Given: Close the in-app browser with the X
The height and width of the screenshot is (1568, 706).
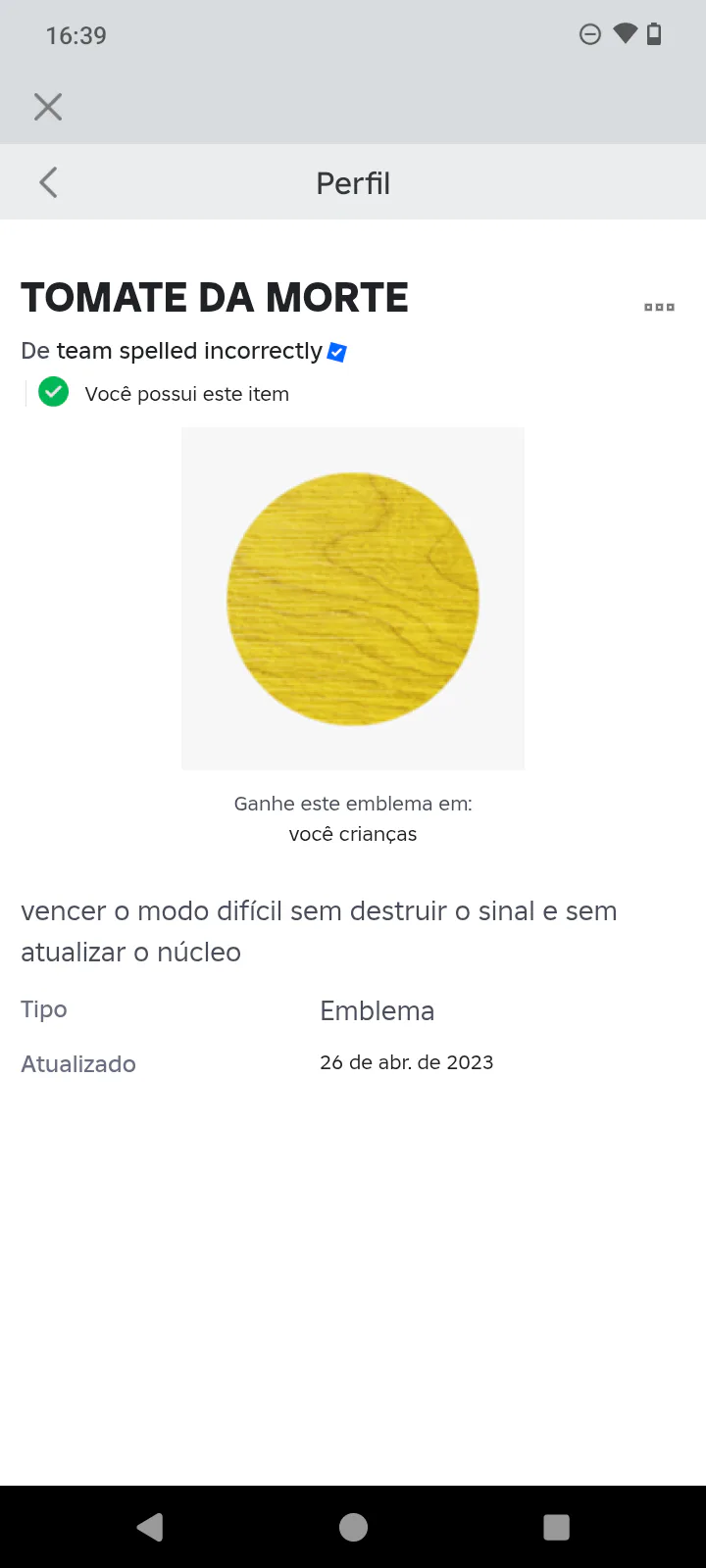Looking at the screenshot, I should [x=48, y=107].
